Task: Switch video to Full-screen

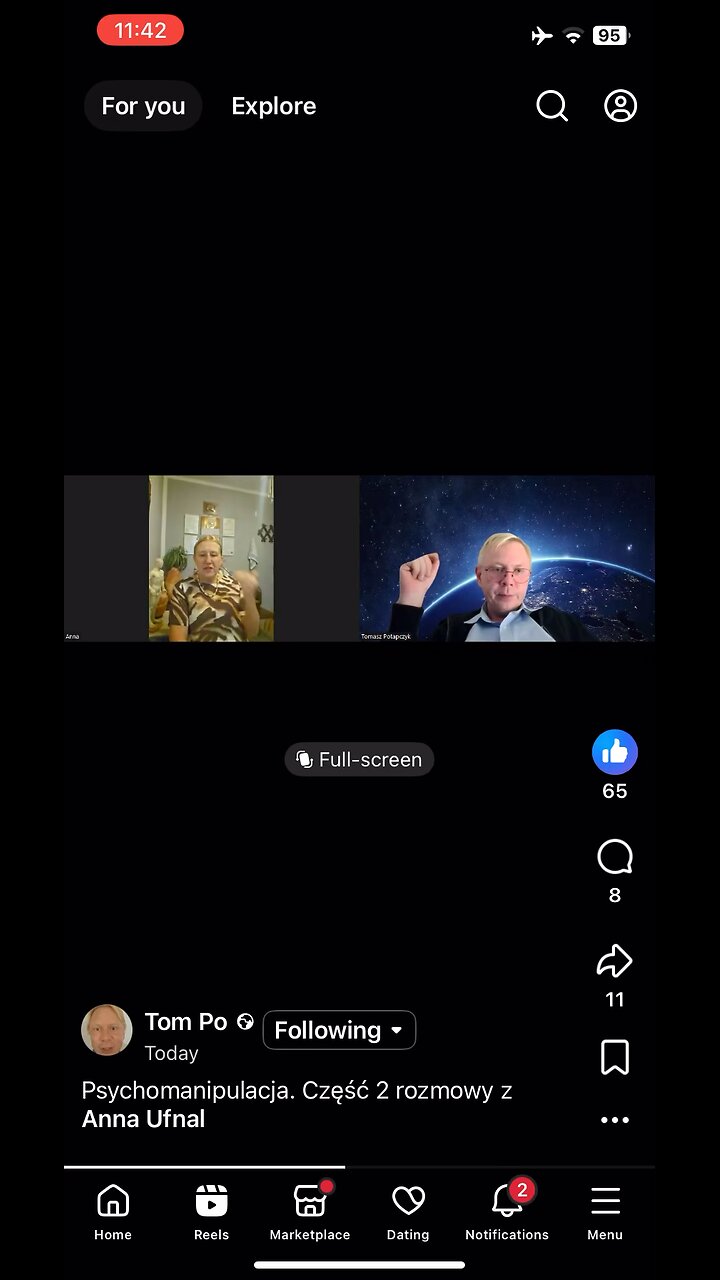Action: click(359, 760)
